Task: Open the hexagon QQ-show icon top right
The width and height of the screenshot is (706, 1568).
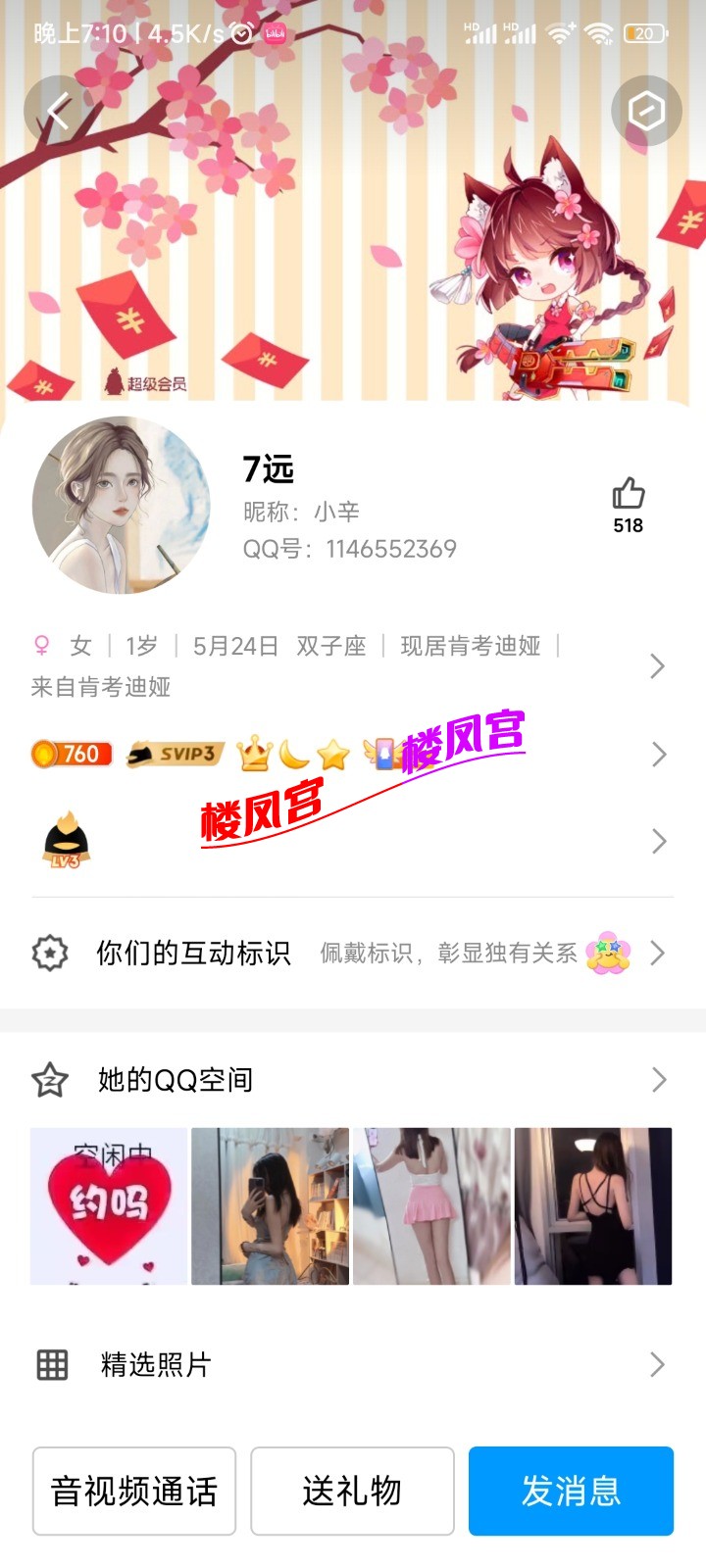Action: coord(646,111)
